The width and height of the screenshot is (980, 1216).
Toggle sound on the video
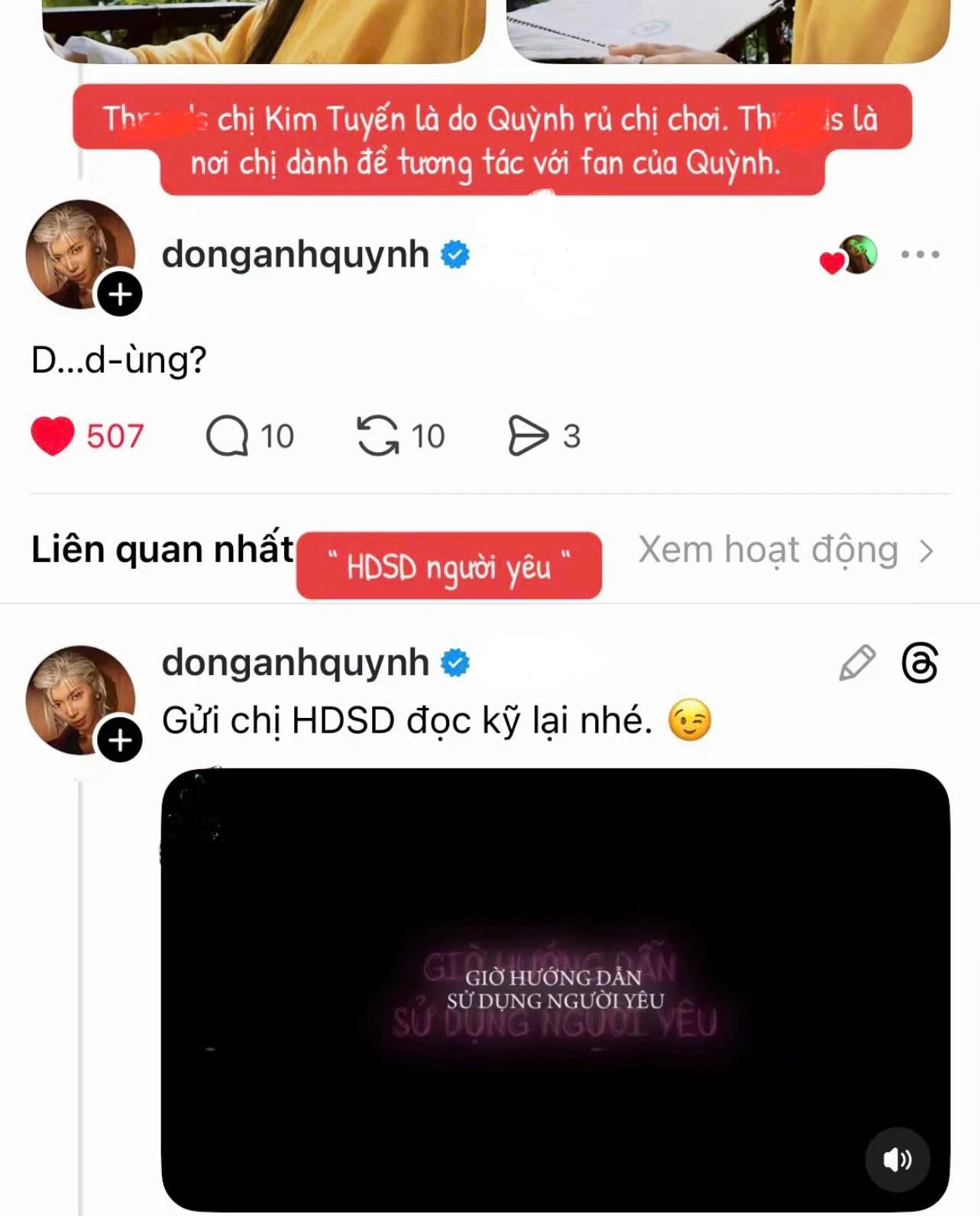click(x=897, y=1159)
